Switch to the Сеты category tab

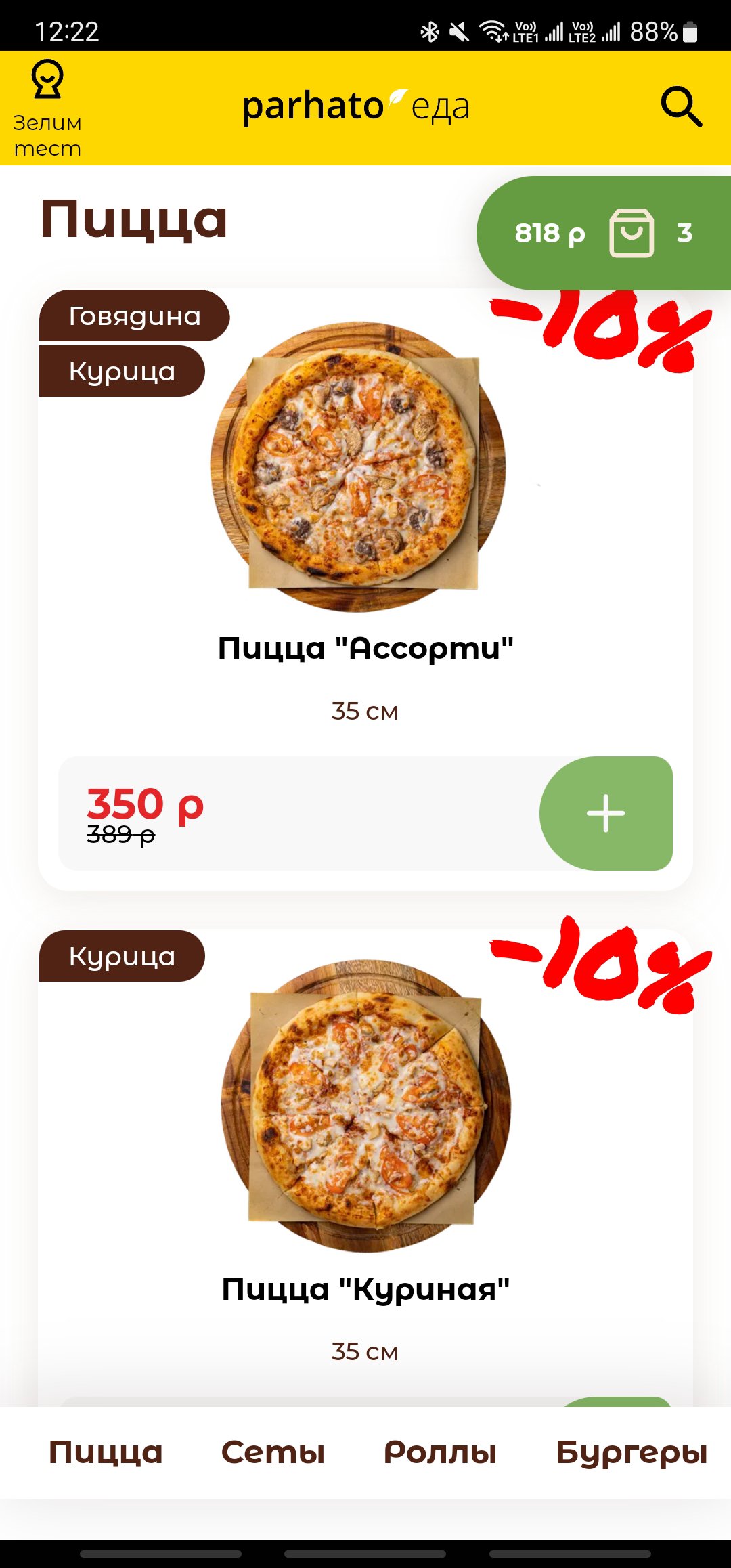click(273, 1452)
